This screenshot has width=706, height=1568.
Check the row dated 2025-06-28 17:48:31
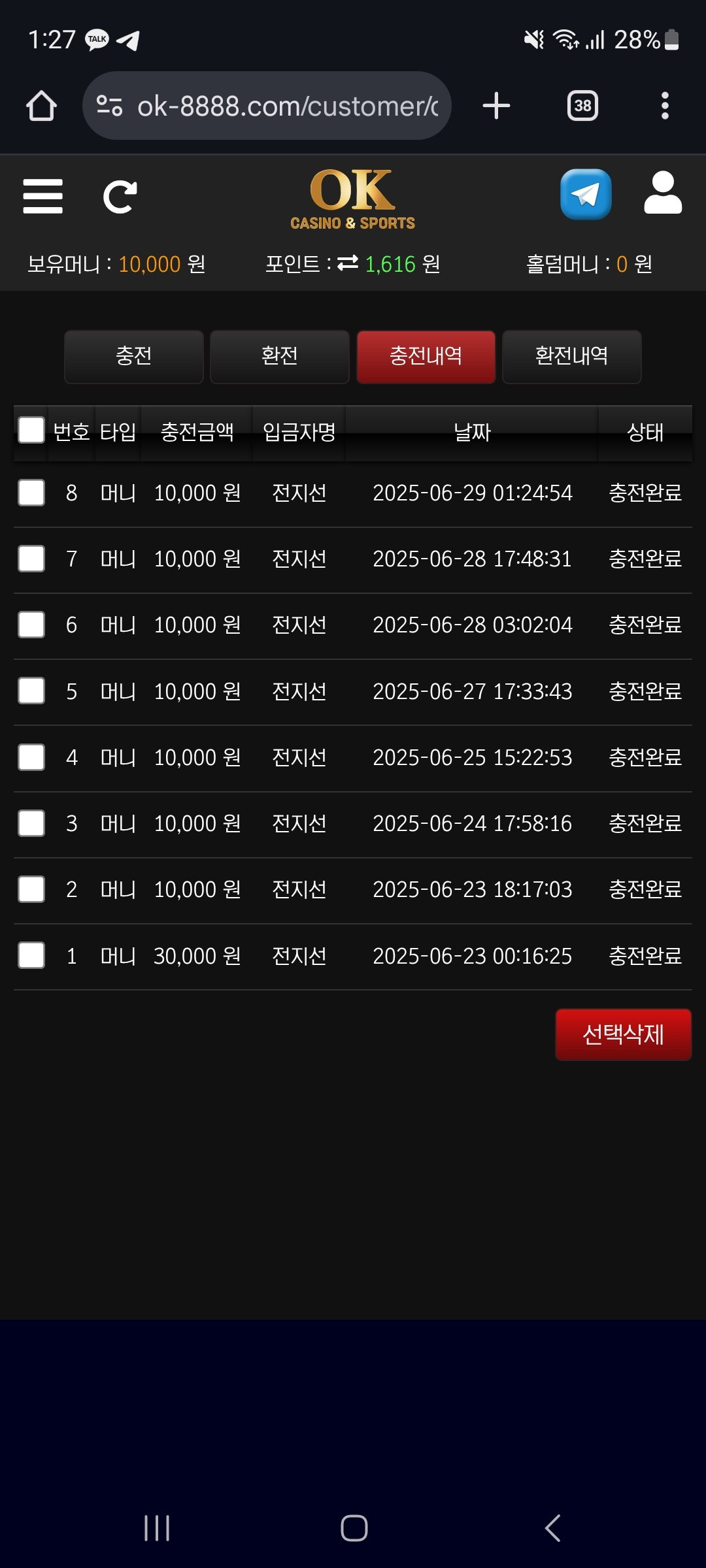coord(31,559)
